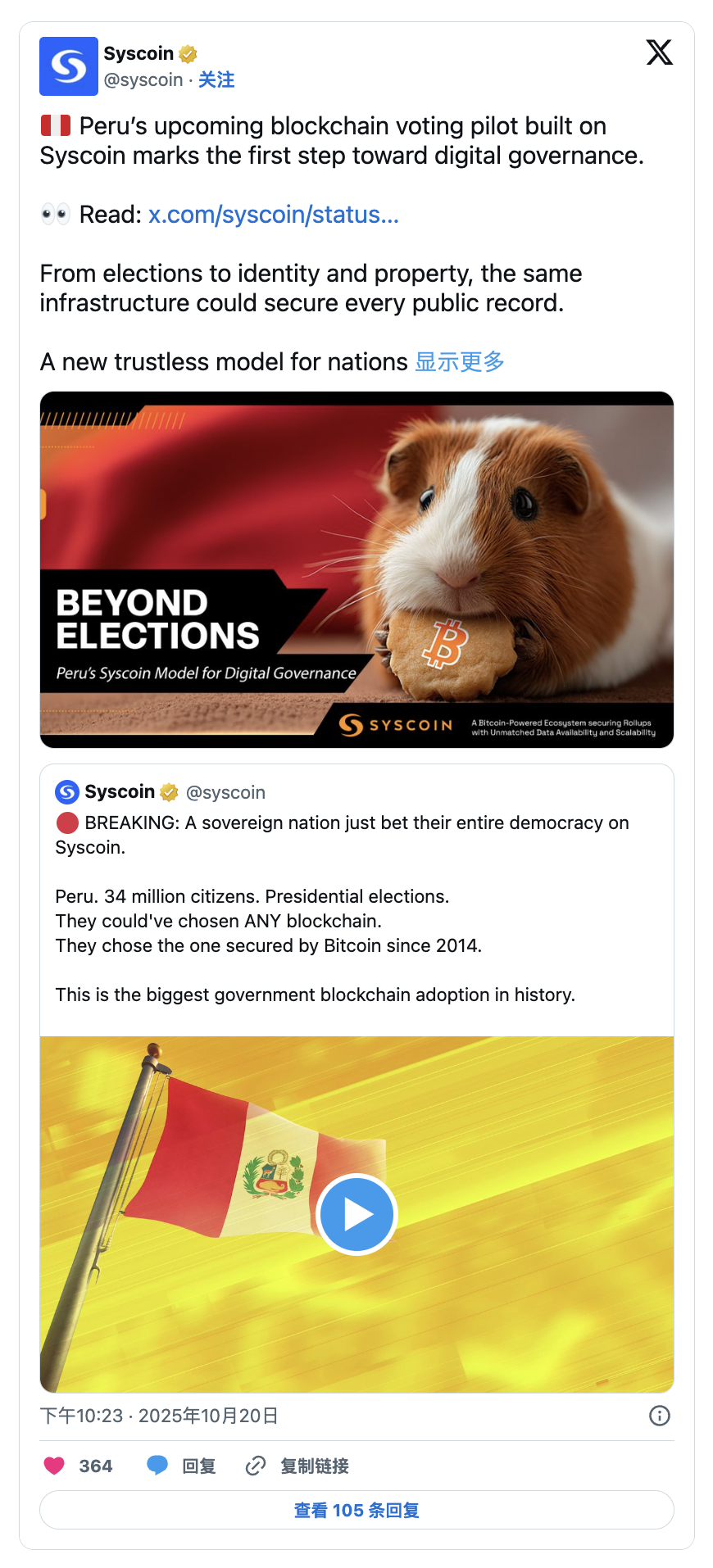Open the X logo link
The image size is (713, 1568).
[659, 52]
